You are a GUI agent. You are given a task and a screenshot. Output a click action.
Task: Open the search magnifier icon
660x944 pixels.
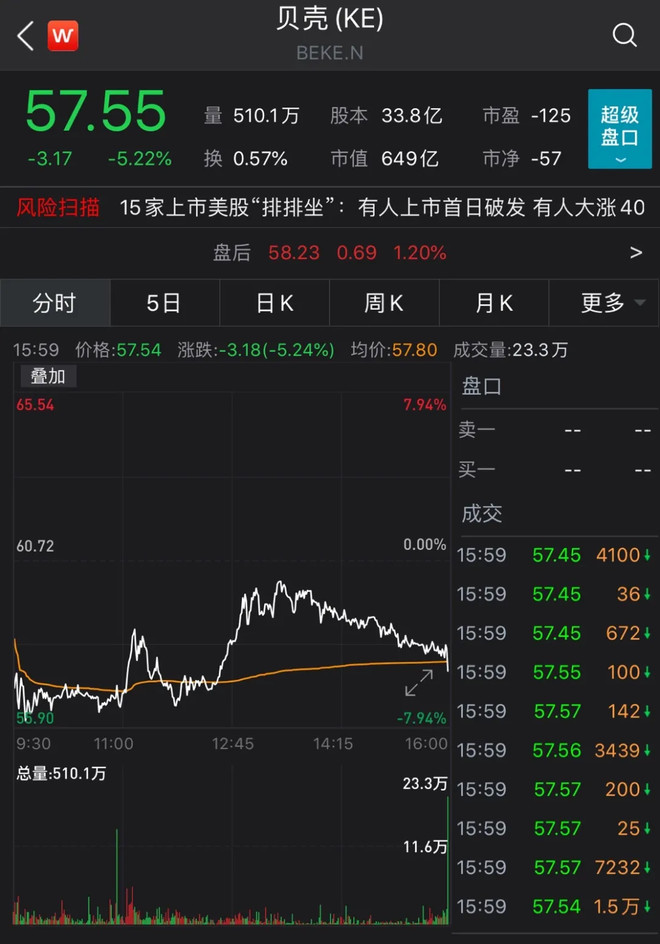624,36
